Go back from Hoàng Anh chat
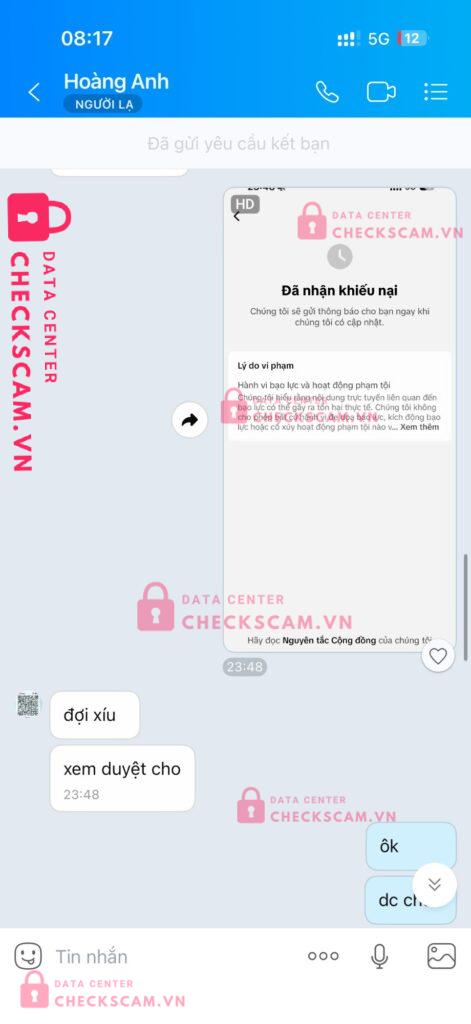Screen dimensions: 471x1024 [35, 92]
